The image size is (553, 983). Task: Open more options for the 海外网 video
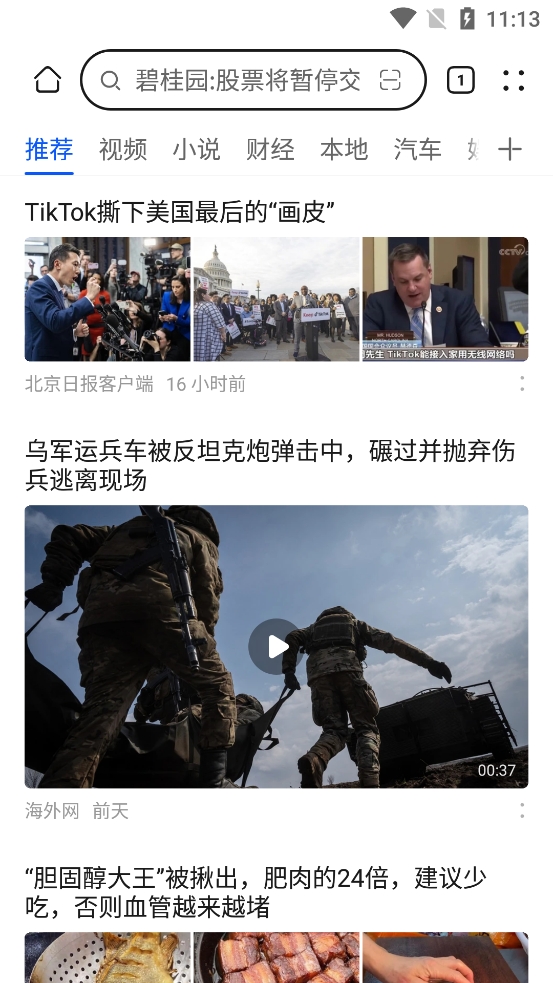click(522, 811)
